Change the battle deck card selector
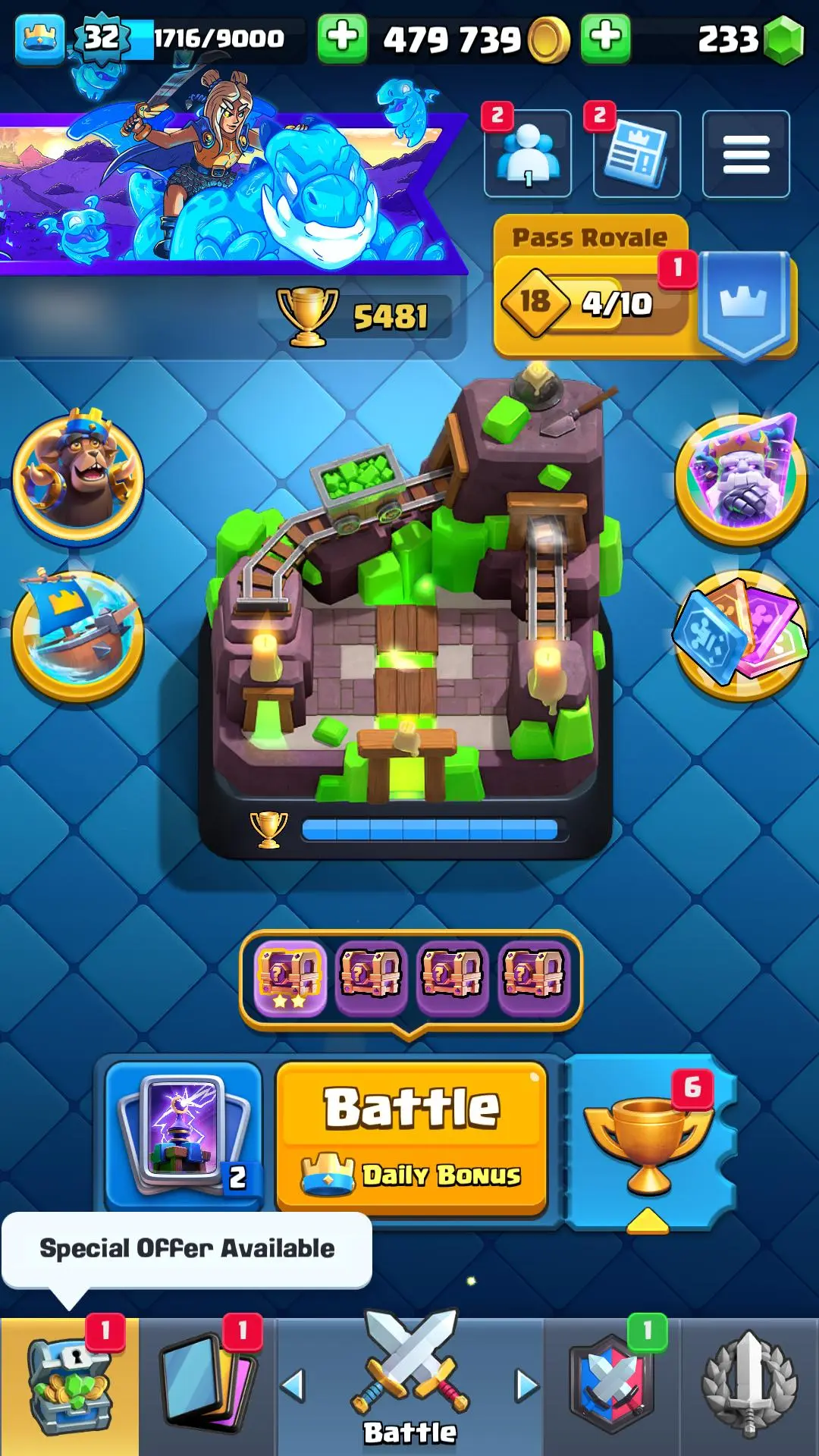819x1456 pixels. tap(184, 1135)
